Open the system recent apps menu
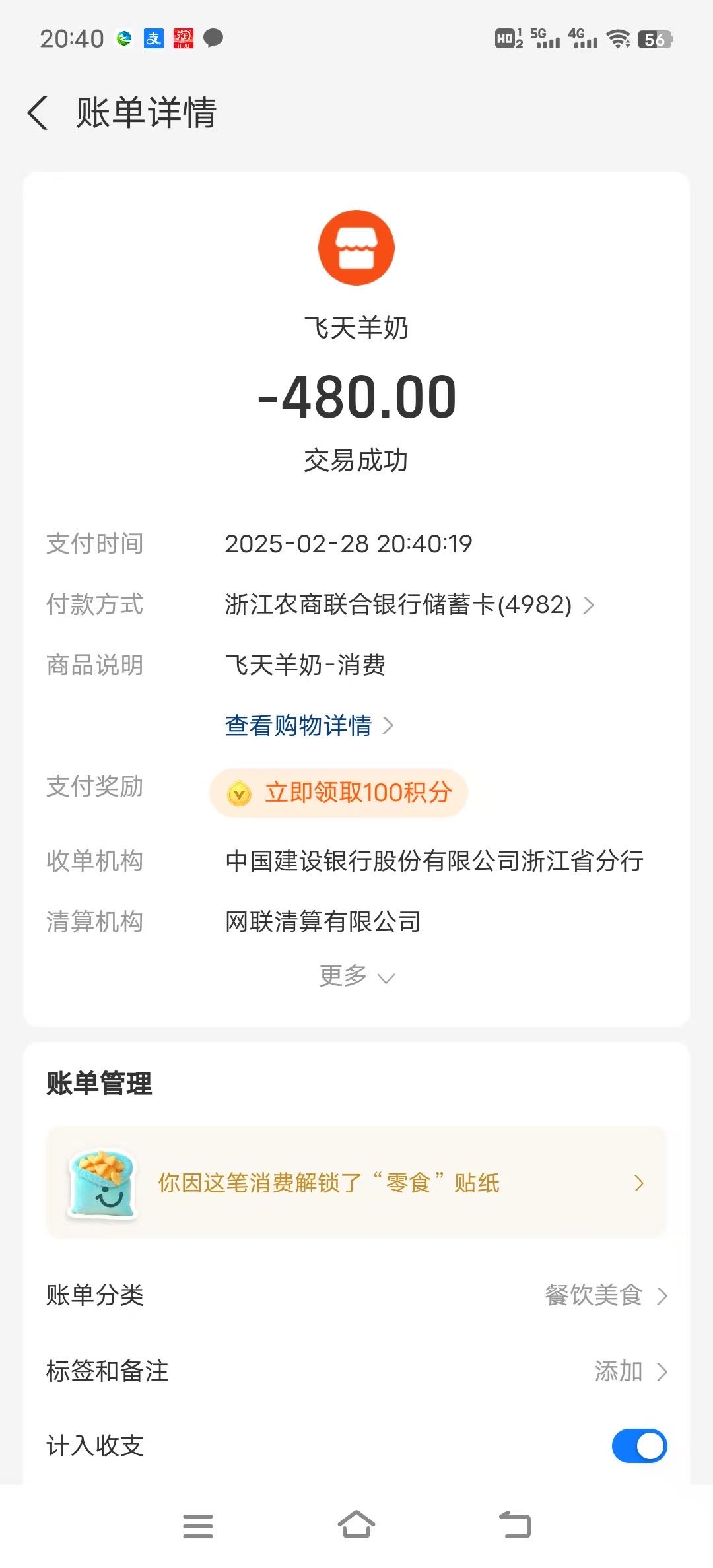This screenshot has width=713, height=1568. 198,1525
